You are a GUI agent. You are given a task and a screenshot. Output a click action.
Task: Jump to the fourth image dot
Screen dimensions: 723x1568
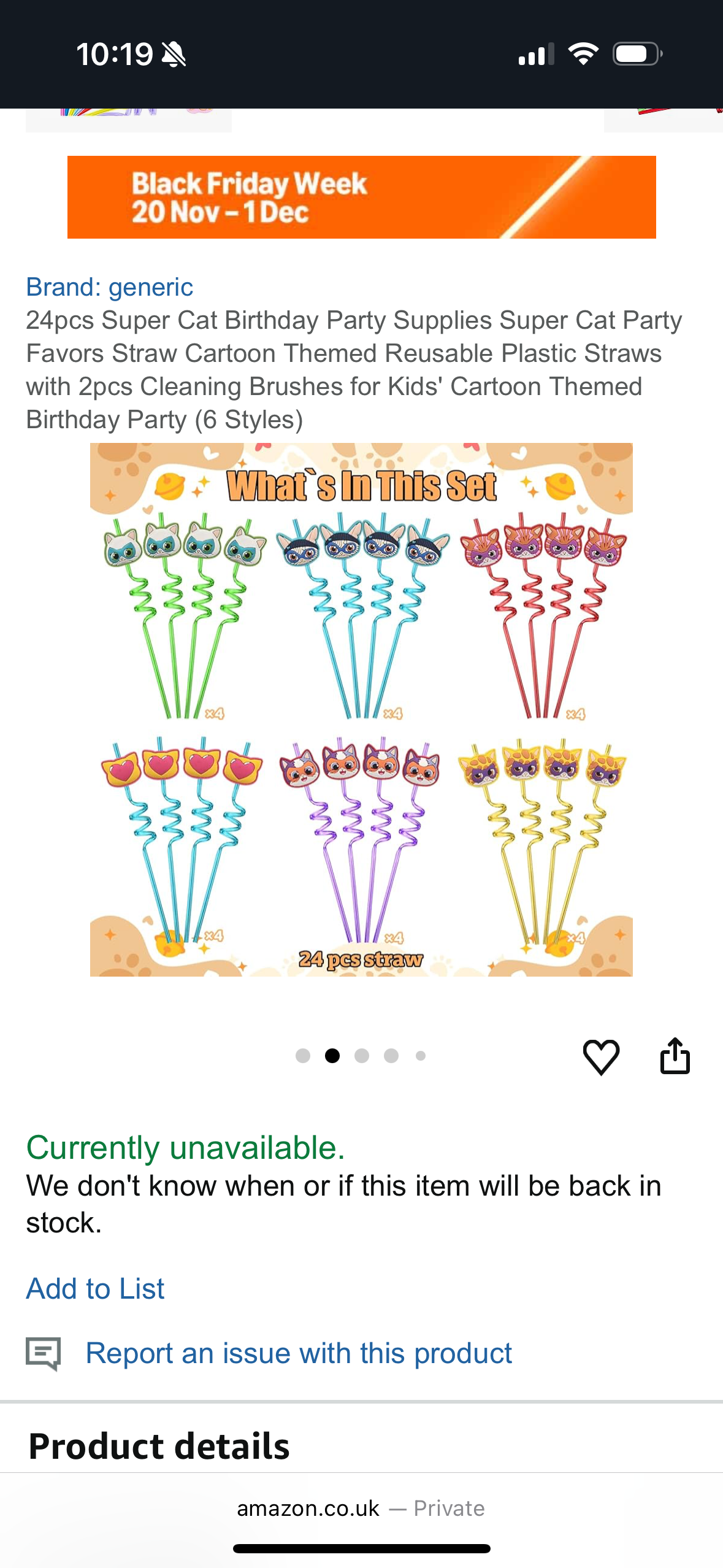391,1056
